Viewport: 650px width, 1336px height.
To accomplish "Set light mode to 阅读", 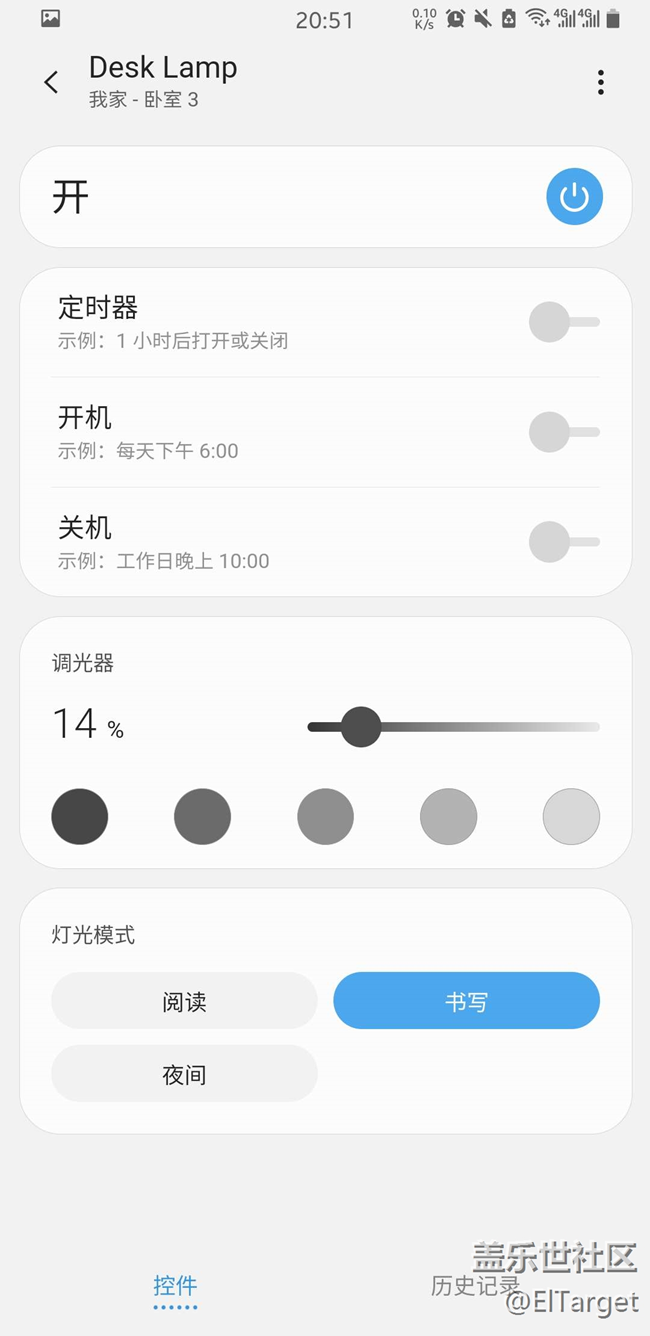I will (184, 1001).
